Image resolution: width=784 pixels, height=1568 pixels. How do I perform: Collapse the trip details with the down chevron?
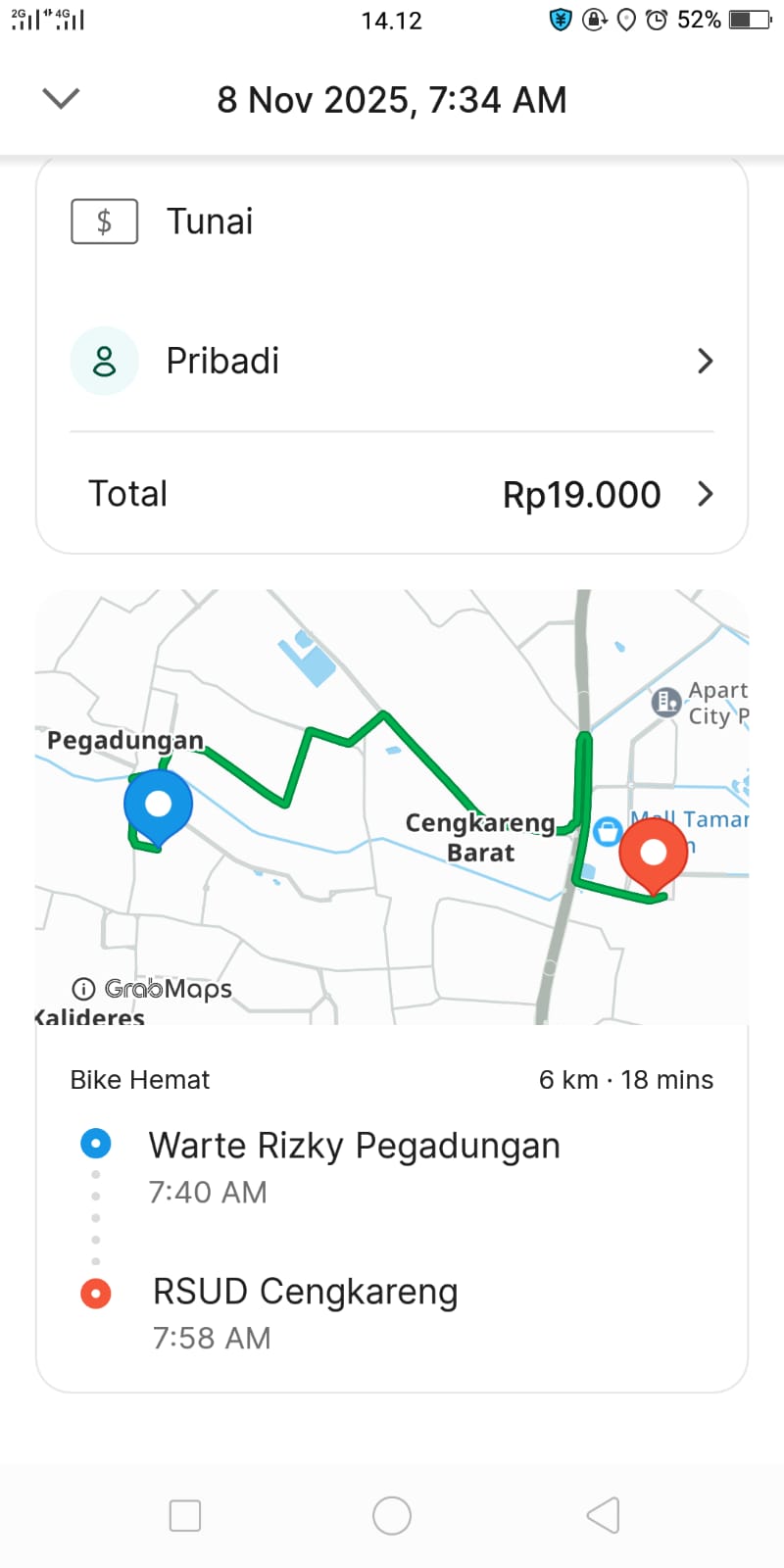tap(61, 99)
